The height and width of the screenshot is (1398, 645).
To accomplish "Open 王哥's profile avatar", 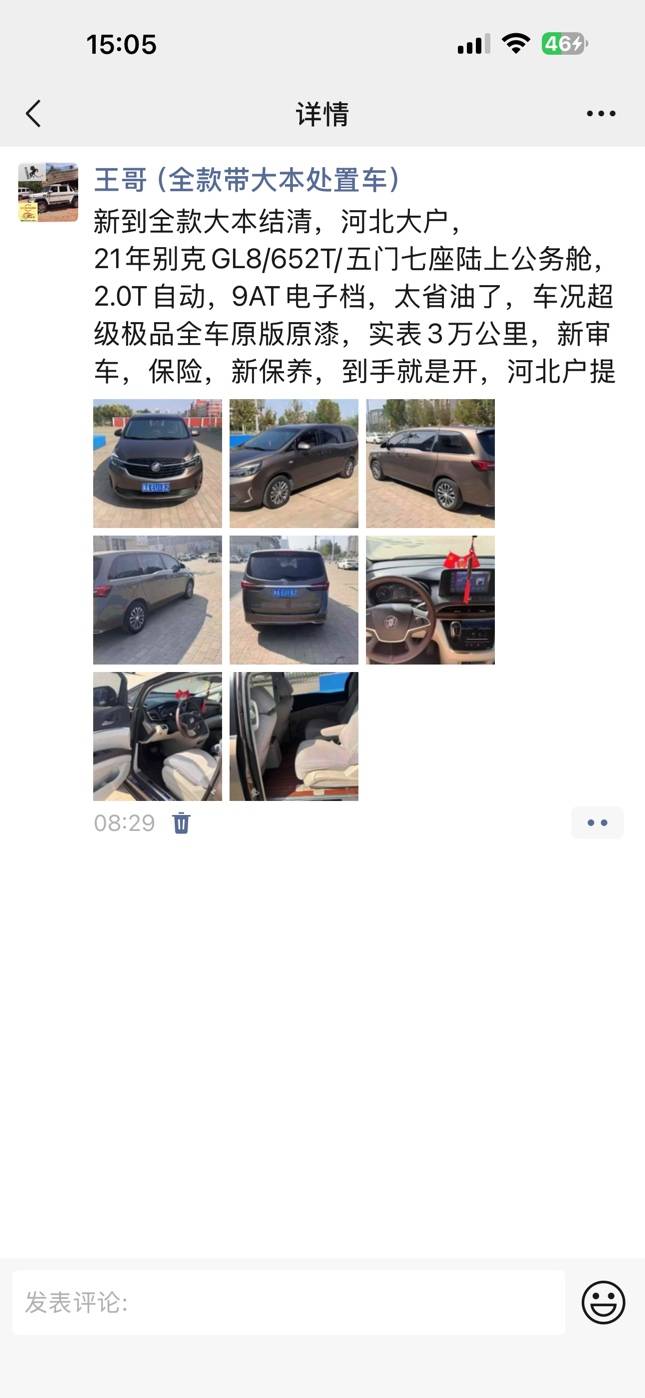I will (48, 192).
